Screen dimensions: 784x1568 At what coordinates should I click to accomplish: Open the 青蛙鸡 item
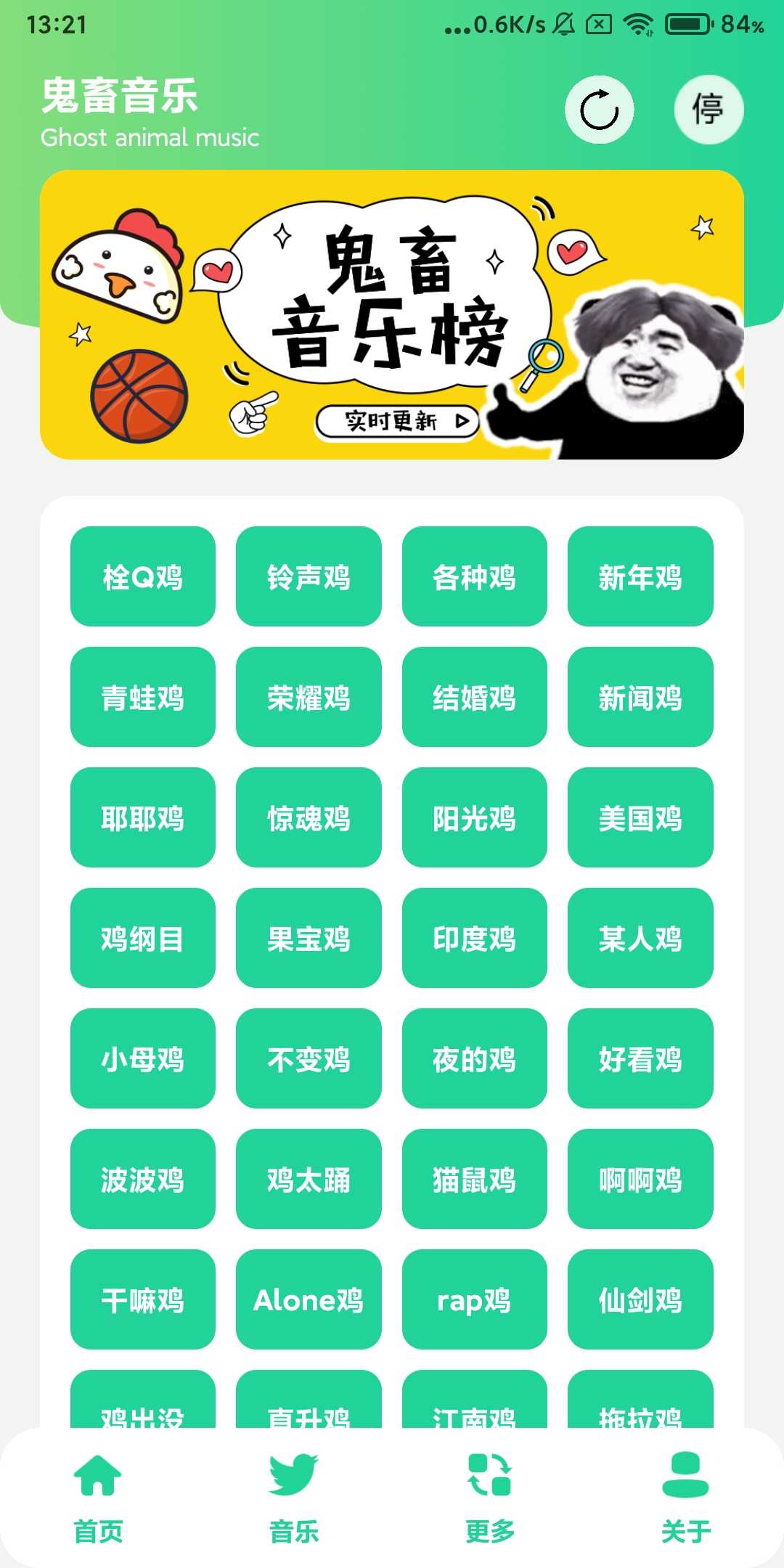[x=143, y=697]
